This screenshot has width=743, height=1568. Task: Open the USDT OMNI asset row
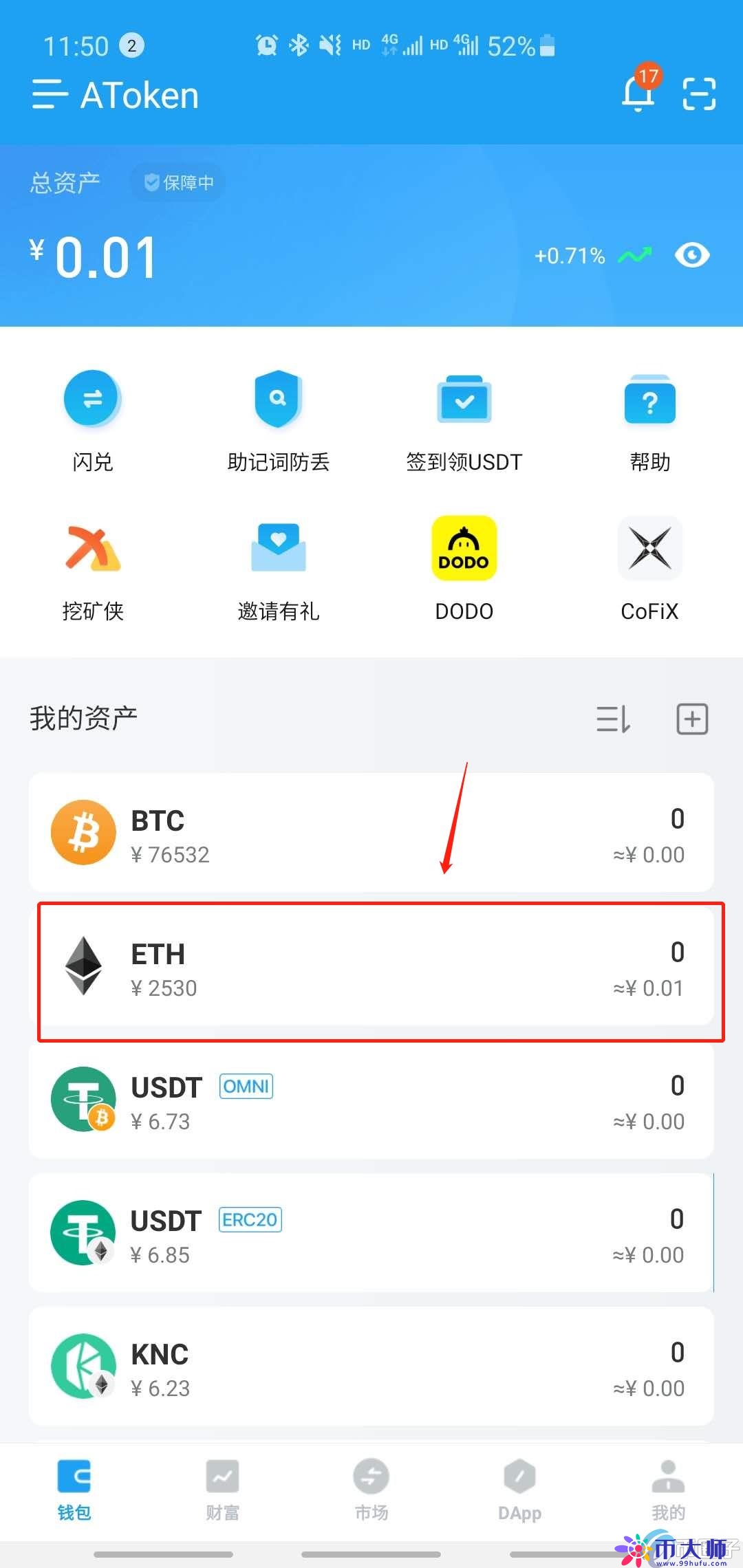[371, 1100]
